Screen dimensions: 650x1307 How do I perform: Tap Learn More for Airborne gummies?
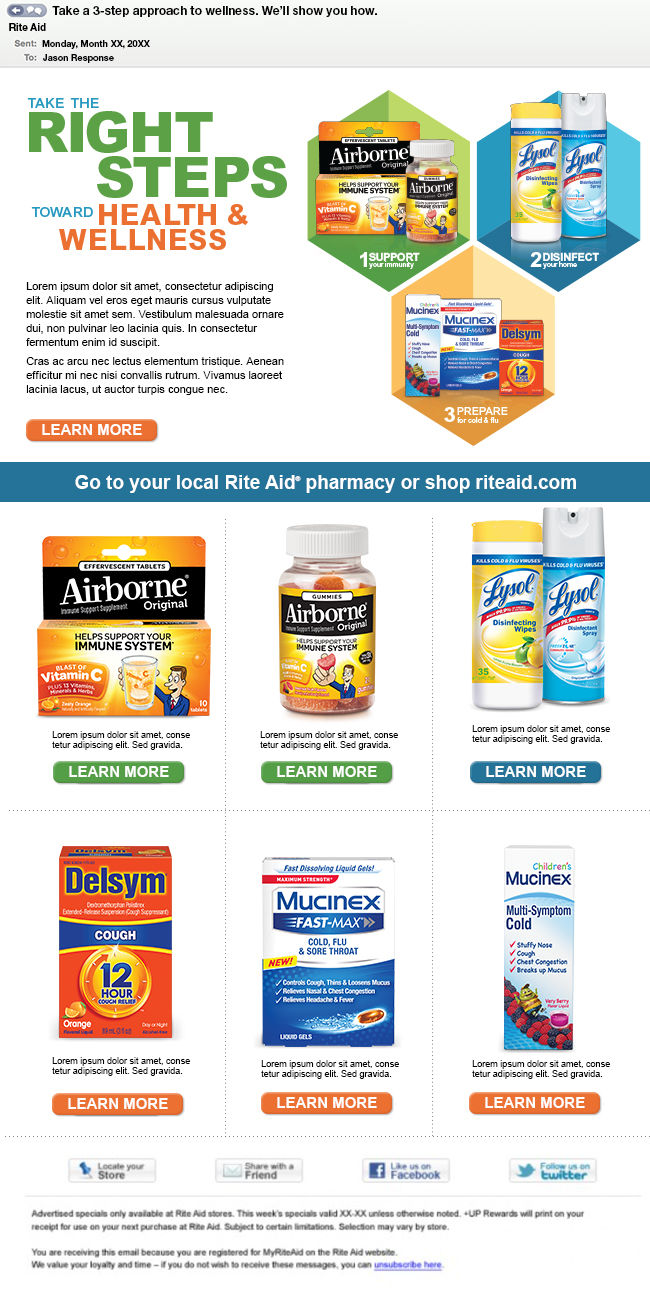pyautogui.click(x=326, y=772)
